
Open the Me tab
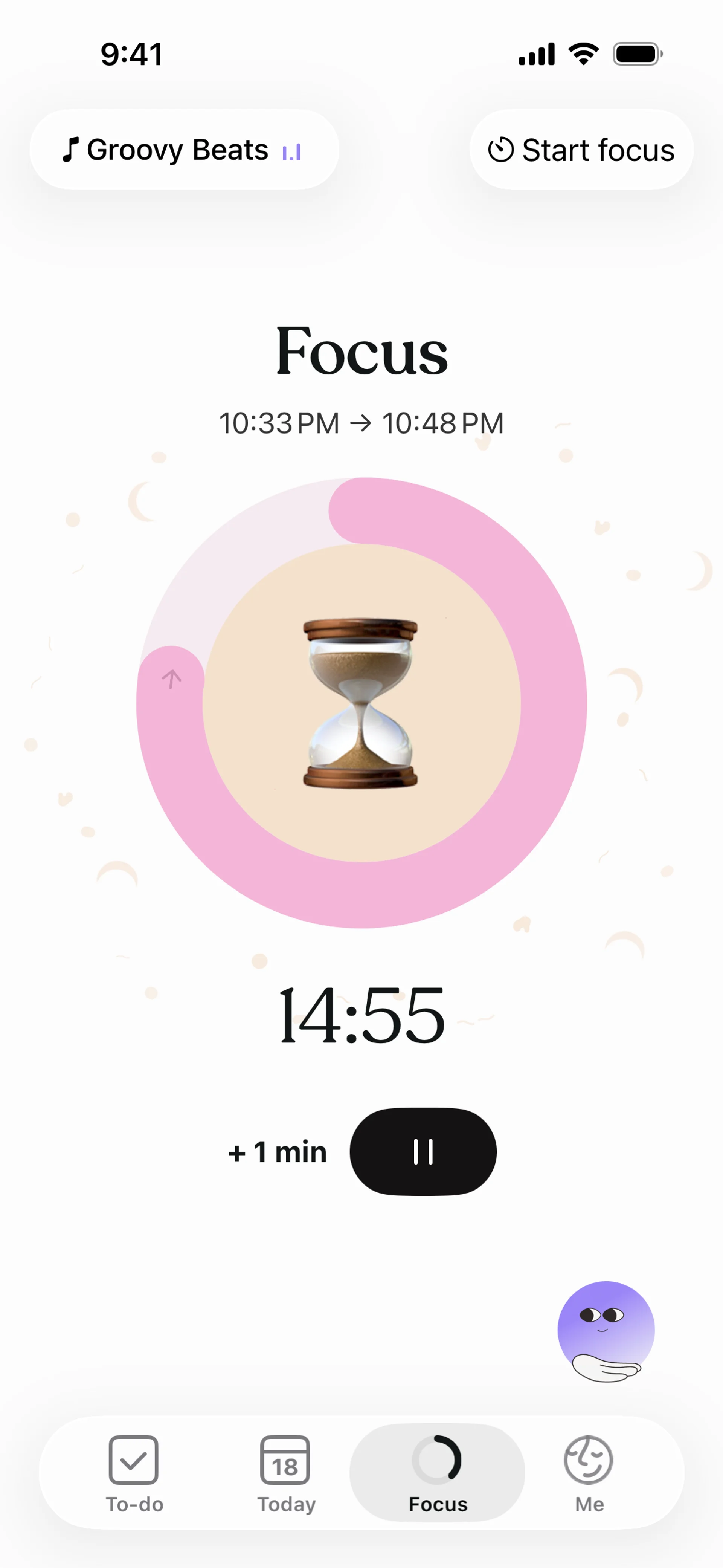[589, 1473]
